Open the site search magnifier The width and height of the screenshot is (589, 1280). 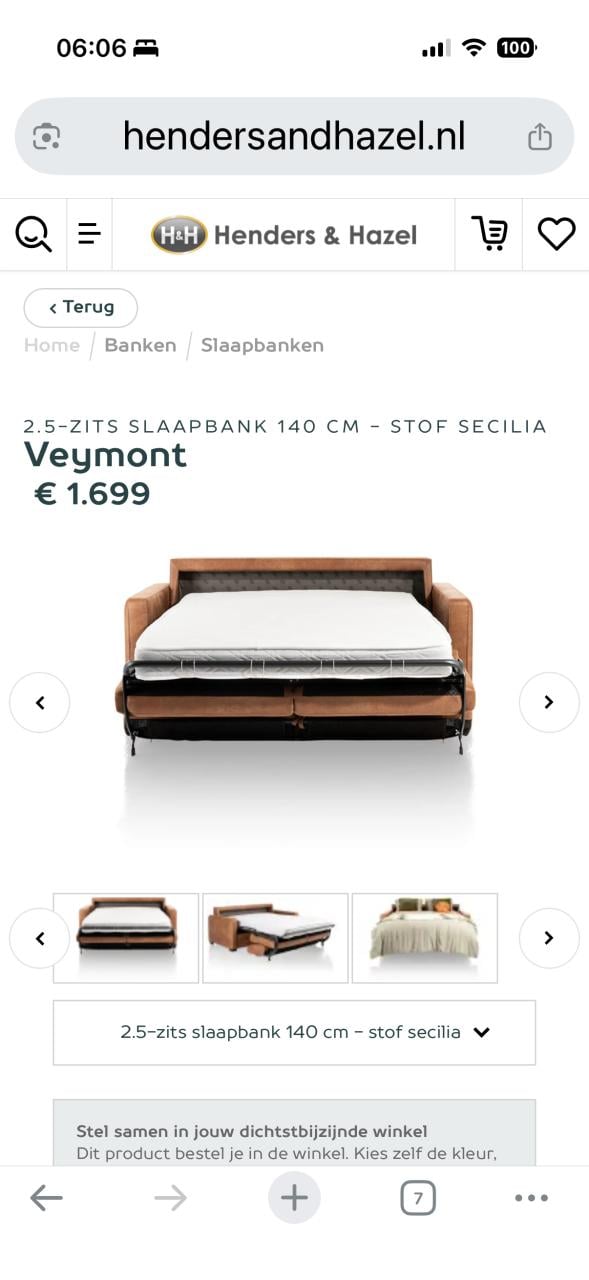(x=33, y=234)
